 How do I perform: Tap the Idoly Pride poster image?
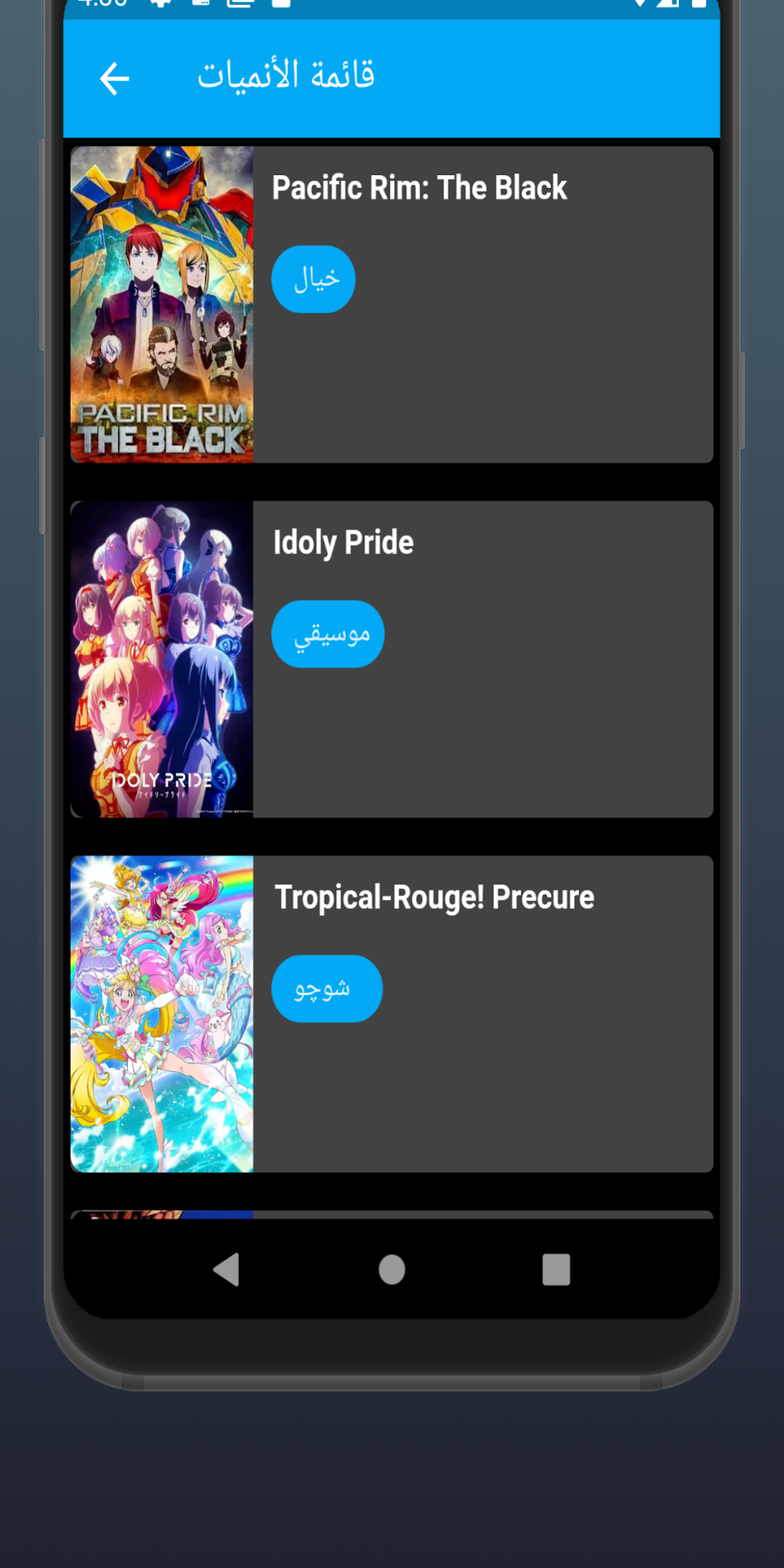[x=162, y=659]
